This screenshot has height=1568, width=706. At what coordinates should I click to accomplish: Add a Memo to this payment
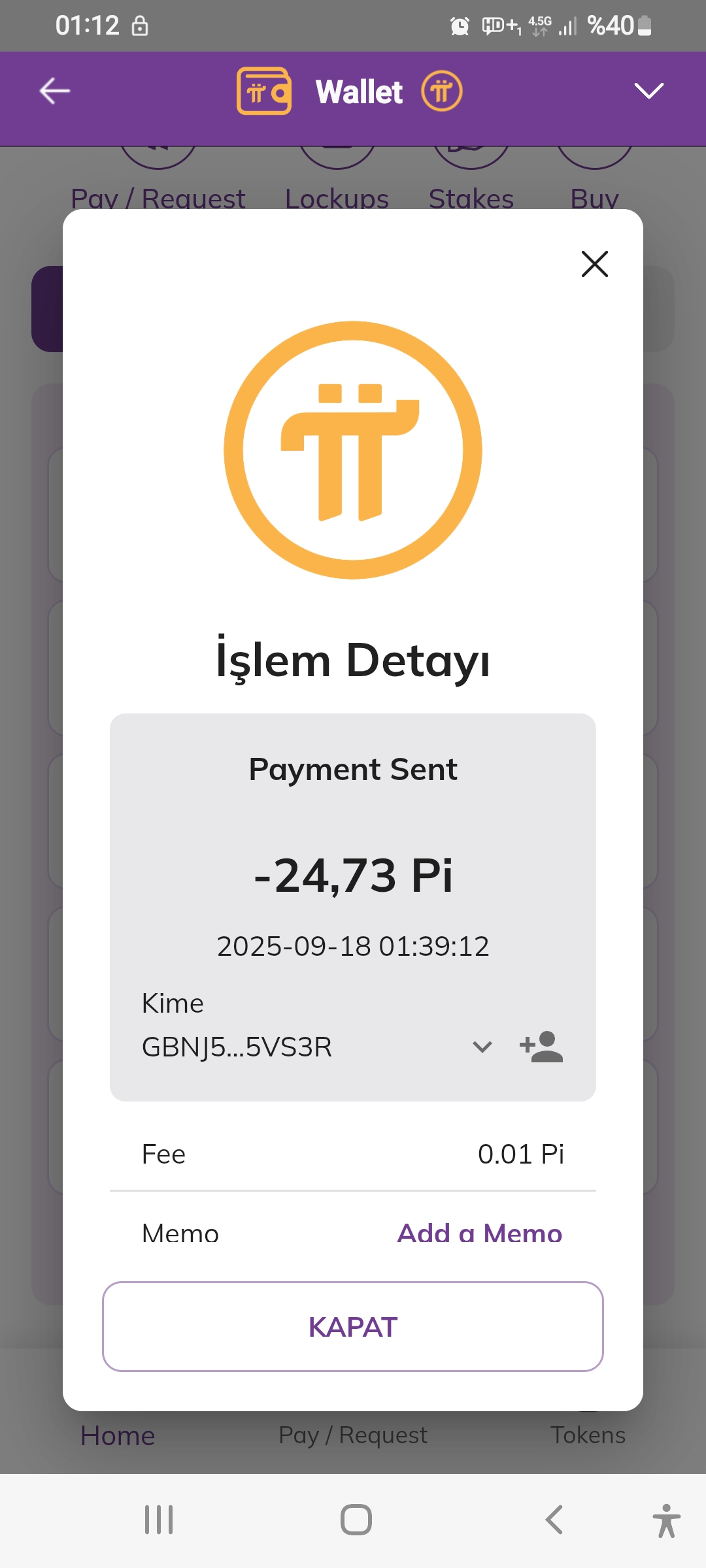[x=479, y=1233]
